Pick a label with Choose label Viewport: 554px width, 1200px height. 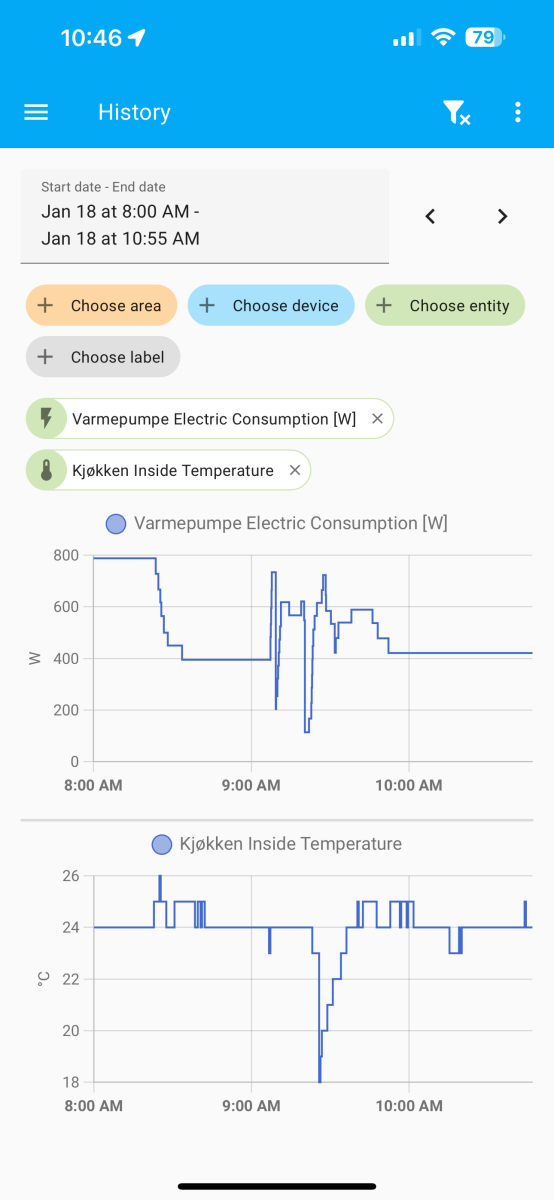(103, 357)
